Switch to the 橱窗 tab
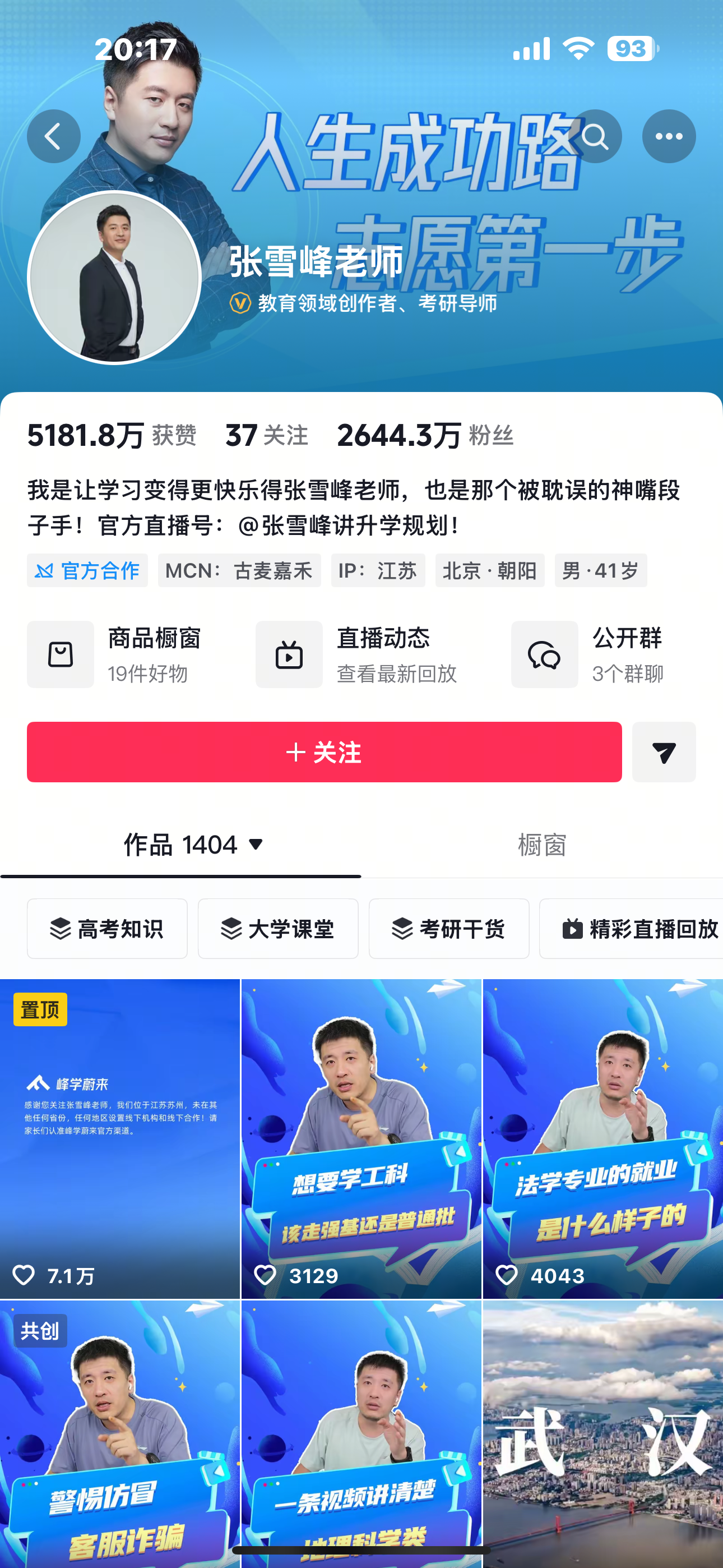This screenshot has height=1568, width=723. tap(541, 845)
